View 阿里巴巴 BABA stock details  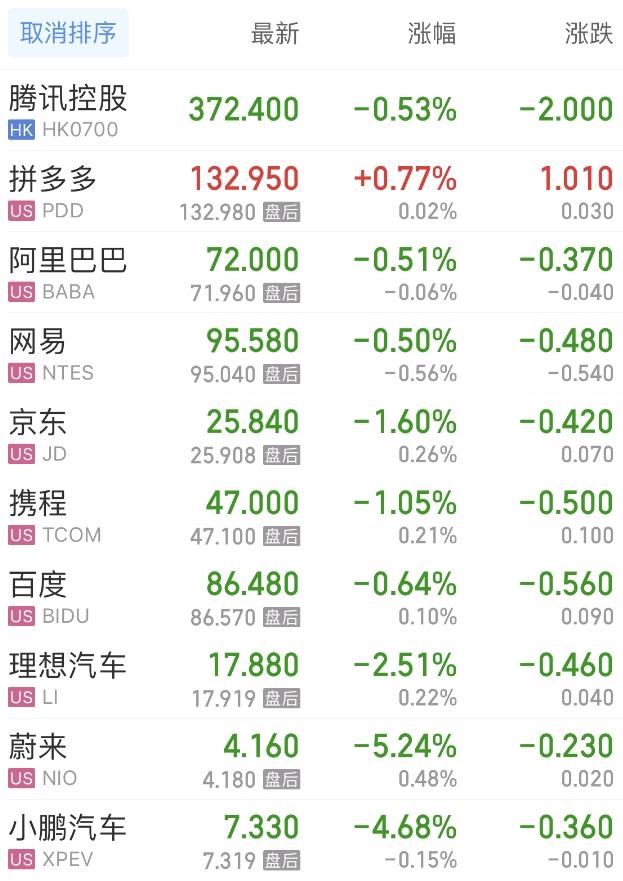[x=68, y=272]
